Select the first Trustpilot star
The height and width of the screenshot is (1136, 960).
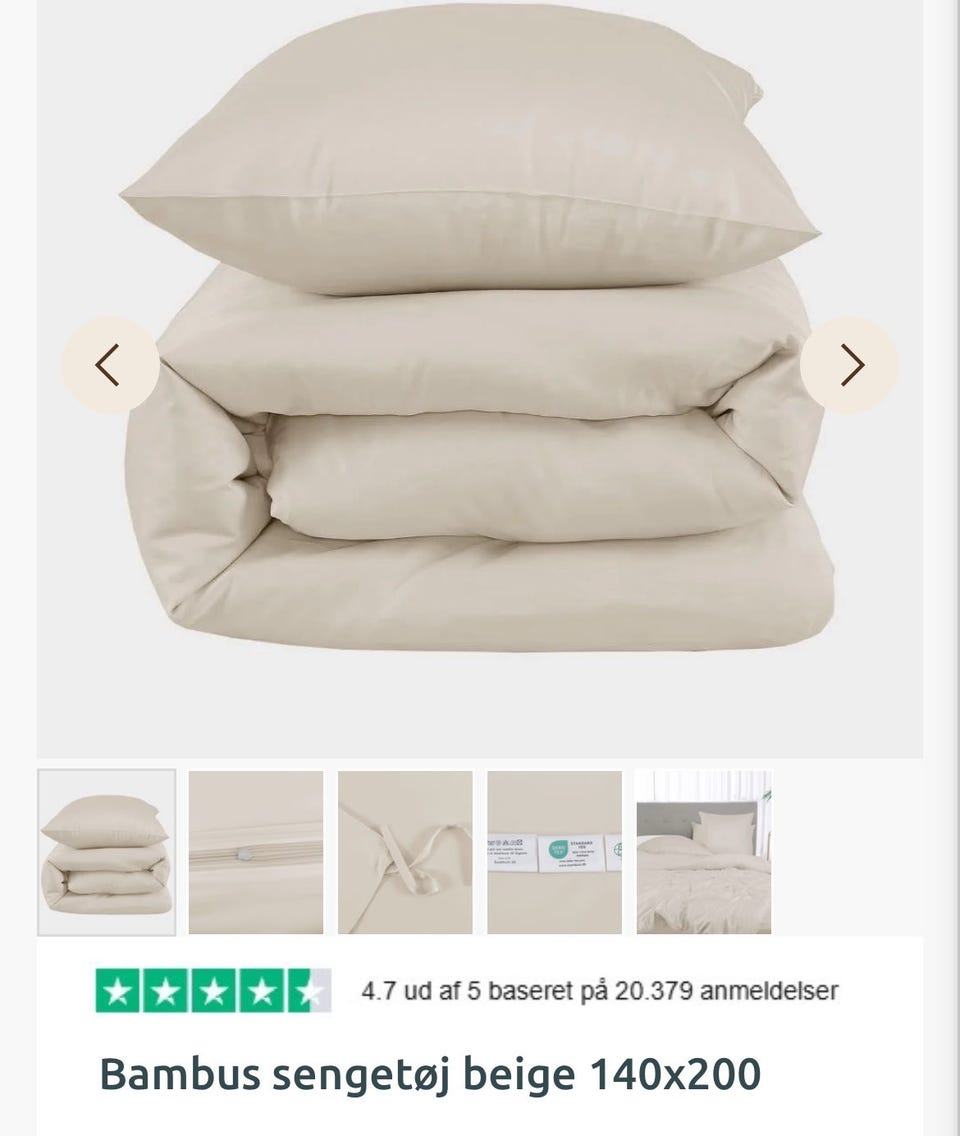[x=116, y=991]
